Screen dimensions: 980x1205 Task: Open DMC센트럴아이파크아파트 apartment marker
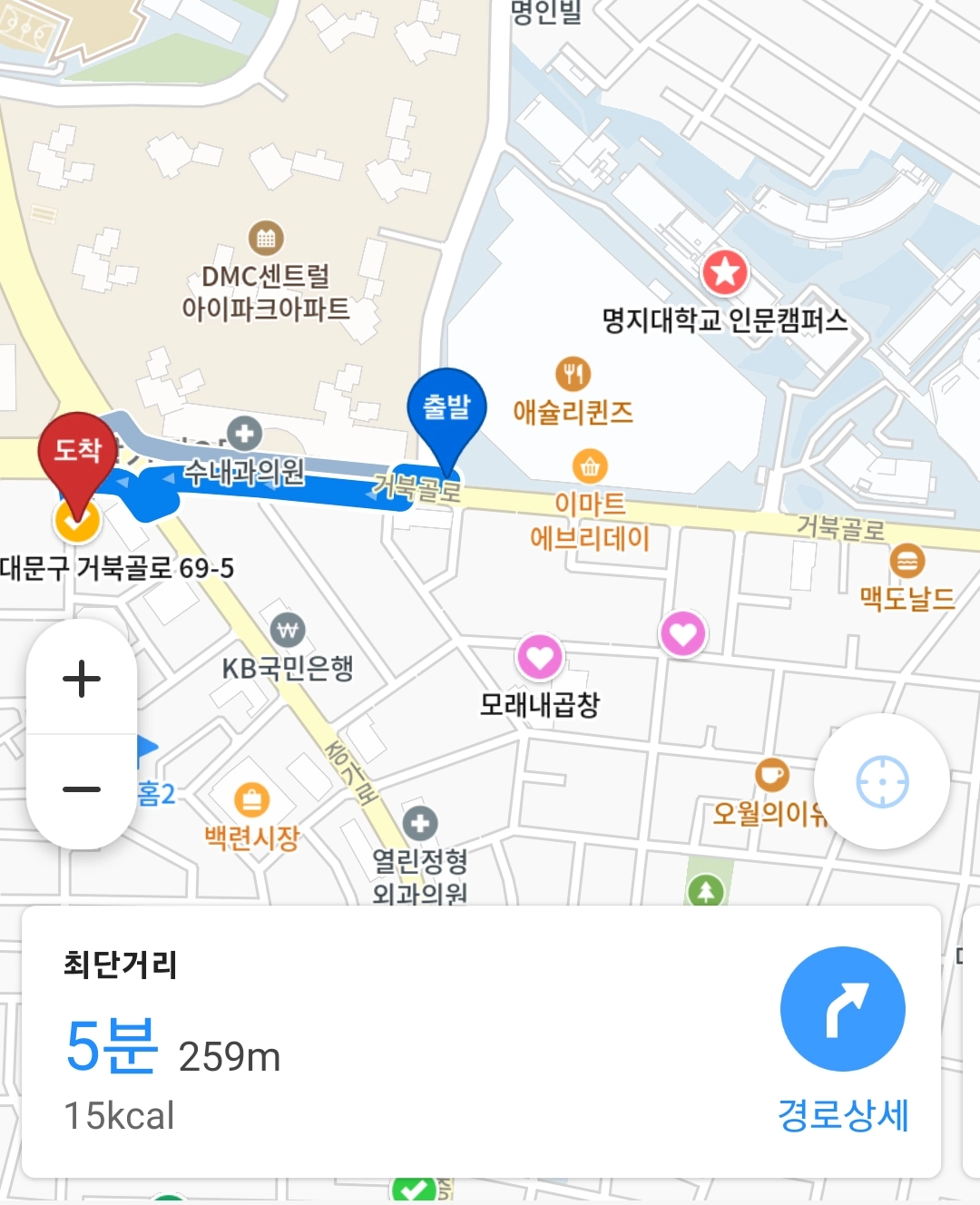(x=266, y=239)
